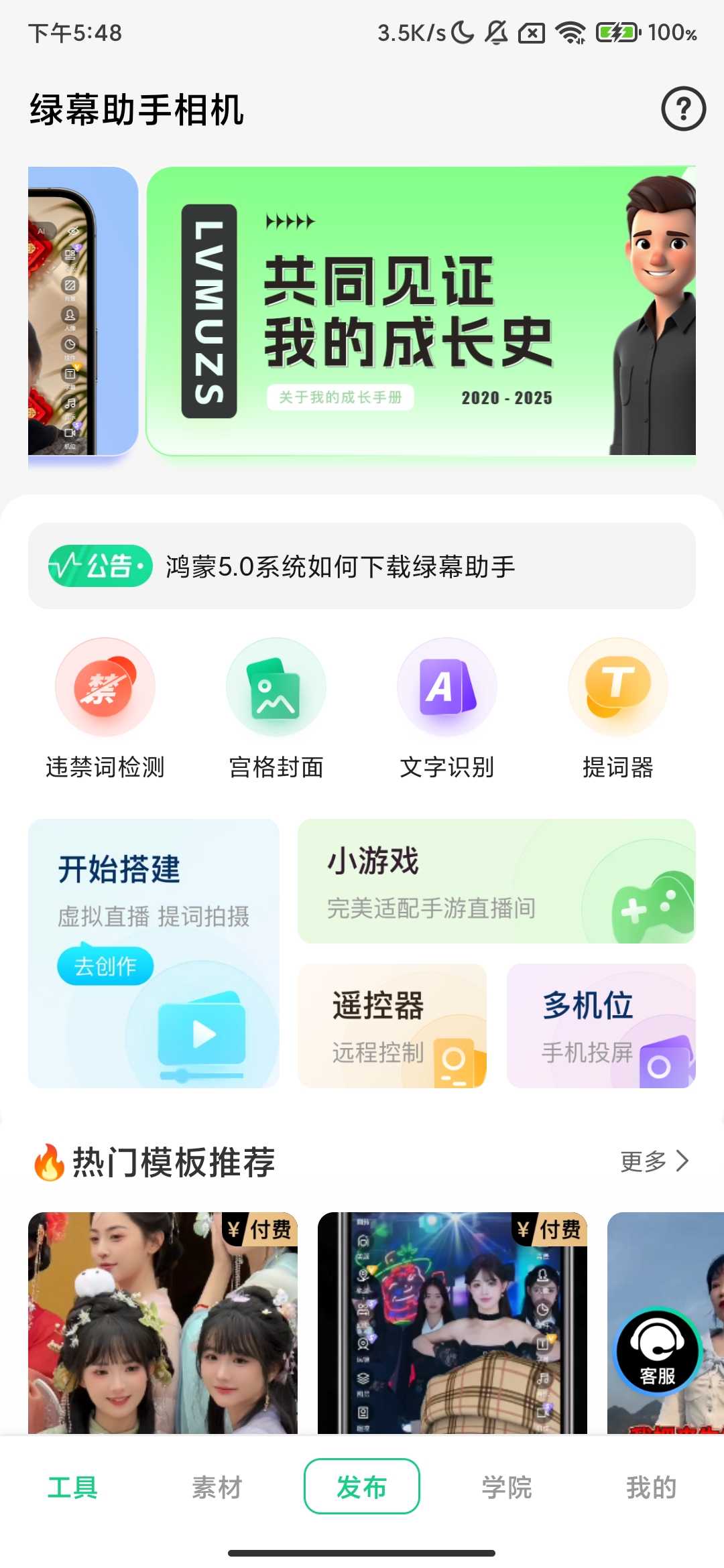Open the 共同见证我的成长史 banner
Viewport: 724px width, 1568px height.
coord(421,312)
